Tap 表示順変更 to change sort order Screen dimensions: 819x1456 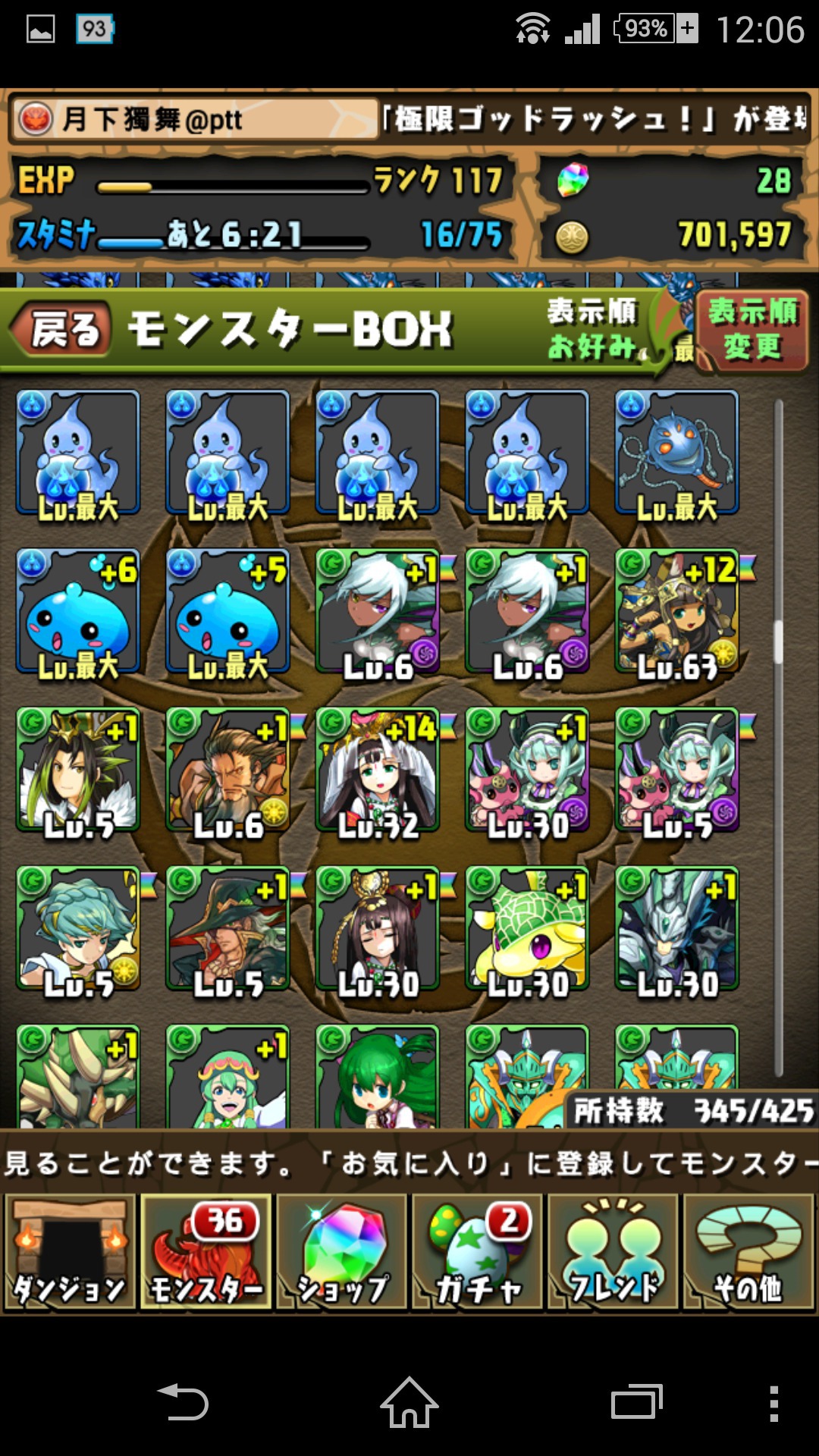[x=752, y=329]
